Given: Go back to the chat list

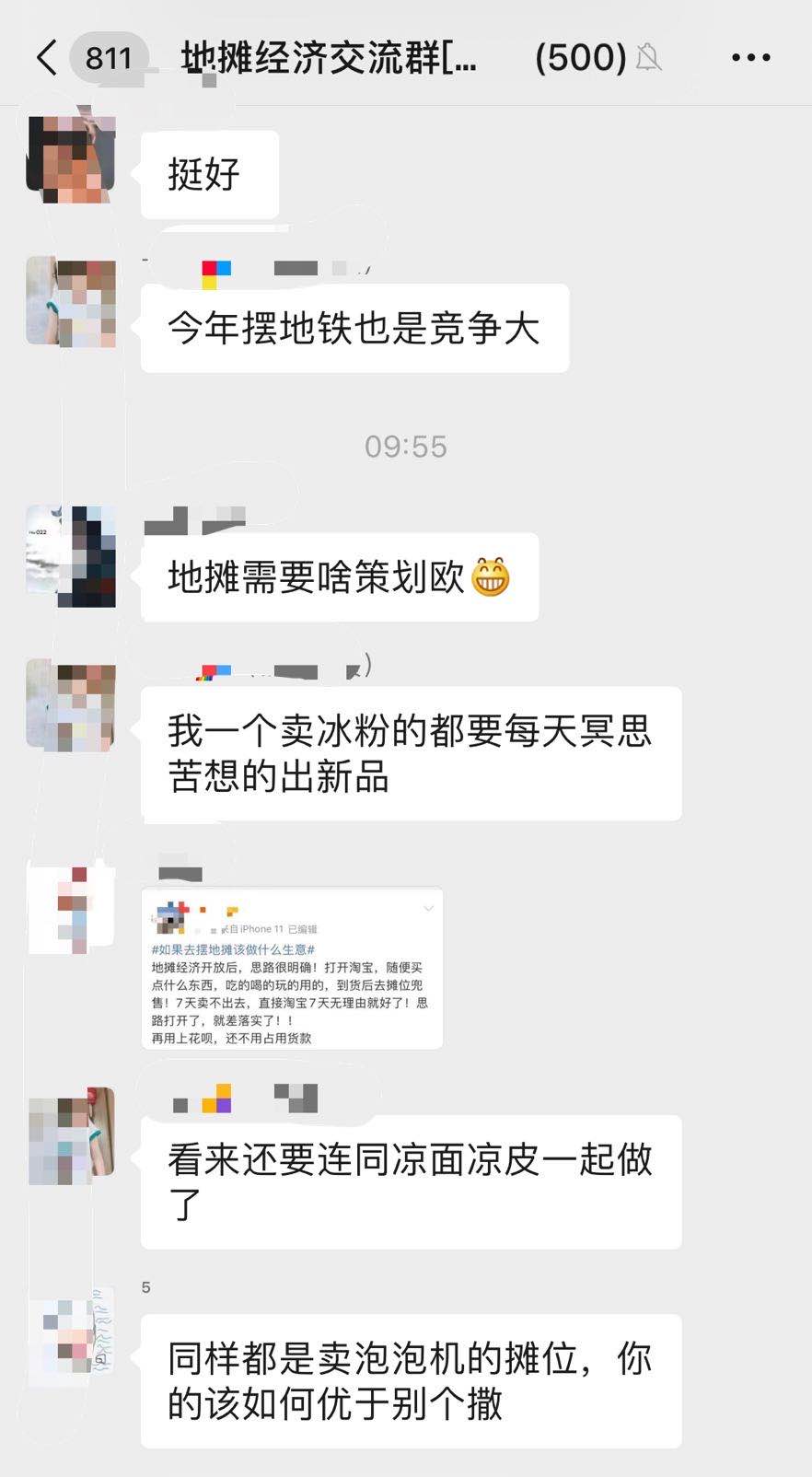Looking at the screenshot, I should pyautogui.click(x=48, y=58).
